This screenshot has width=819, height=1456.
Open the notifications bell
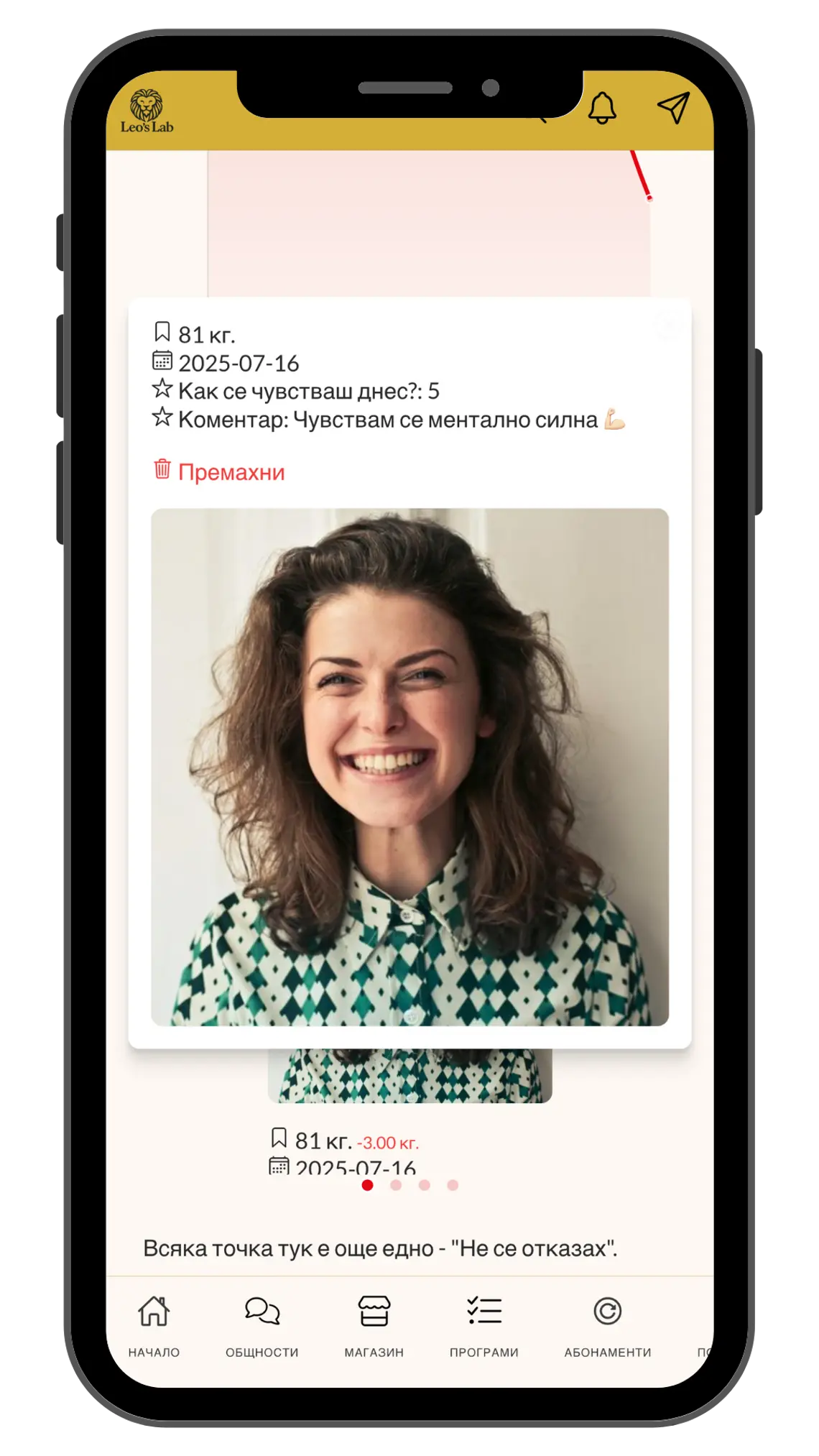[602, 108]
